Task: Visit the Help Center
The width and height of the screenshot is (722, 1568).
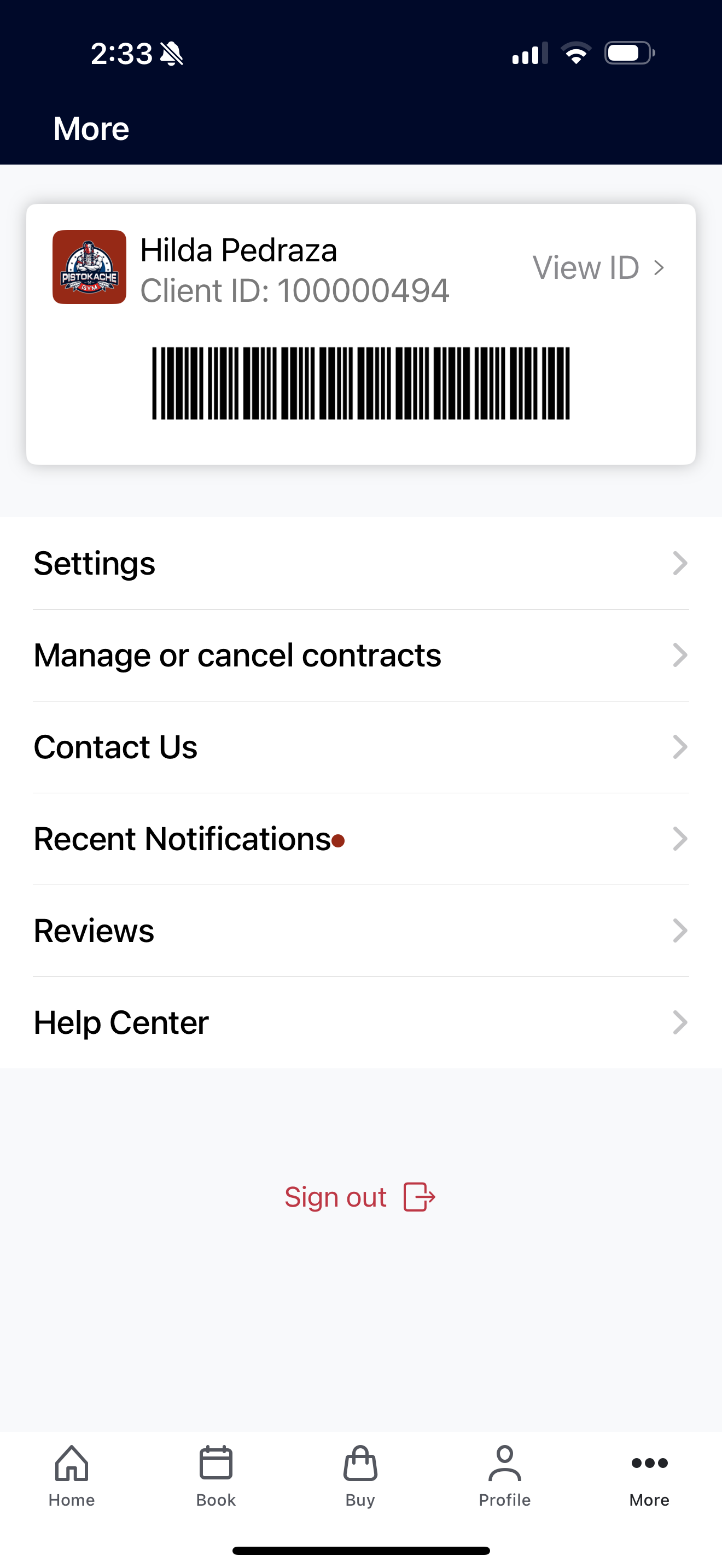Action: 360,1022
